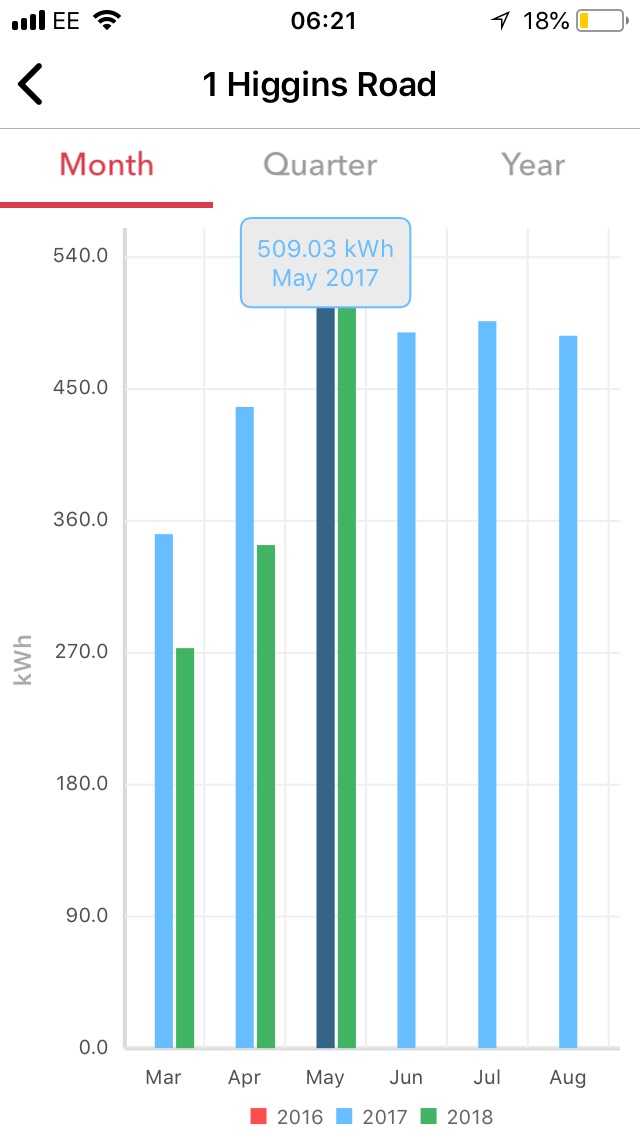Select the green 2018 bar for March

click(185, 848)
